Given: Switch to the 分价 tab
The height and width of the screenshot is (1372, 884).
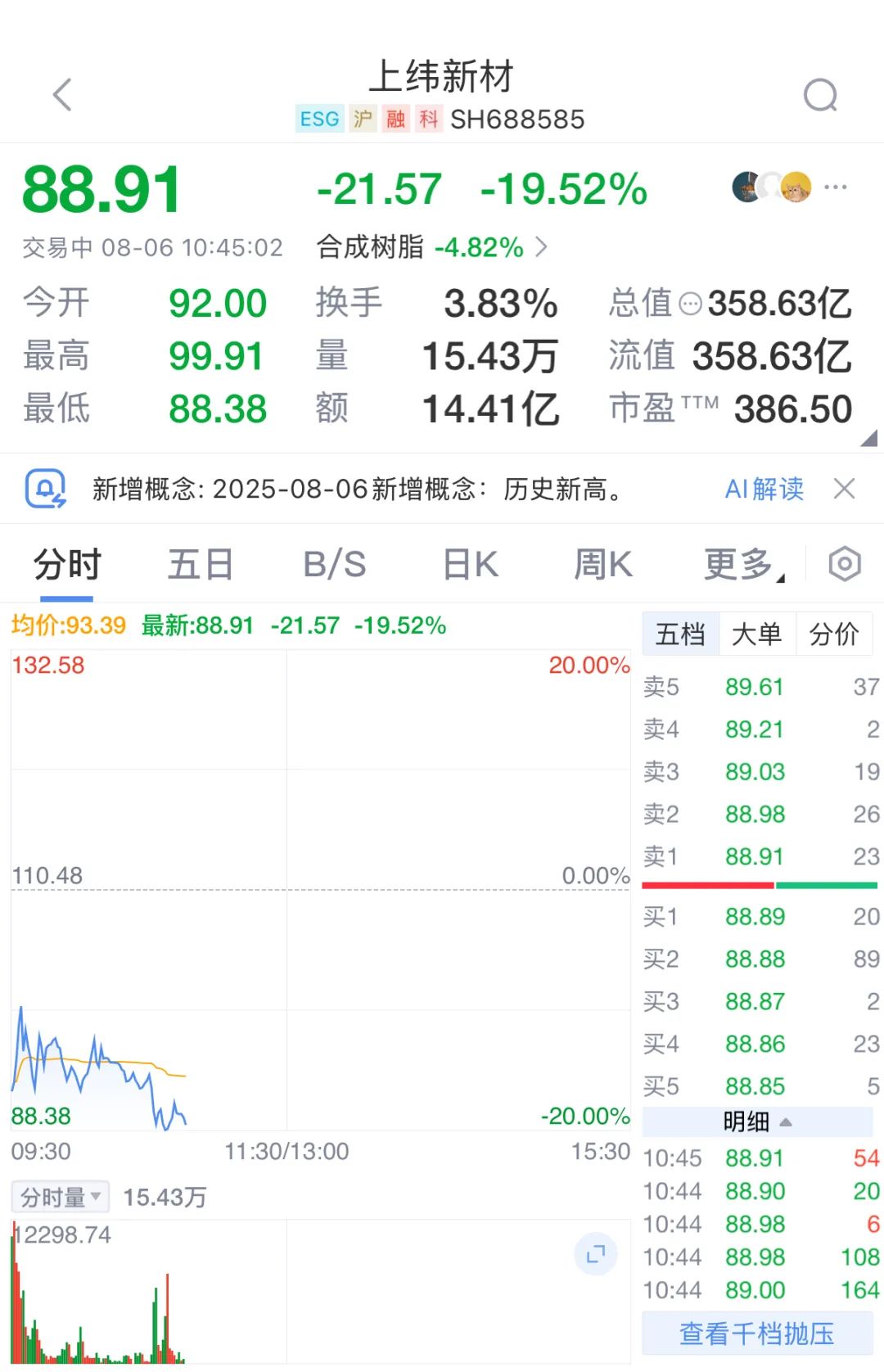Looking at the screenshot, I should coord(833,634).
